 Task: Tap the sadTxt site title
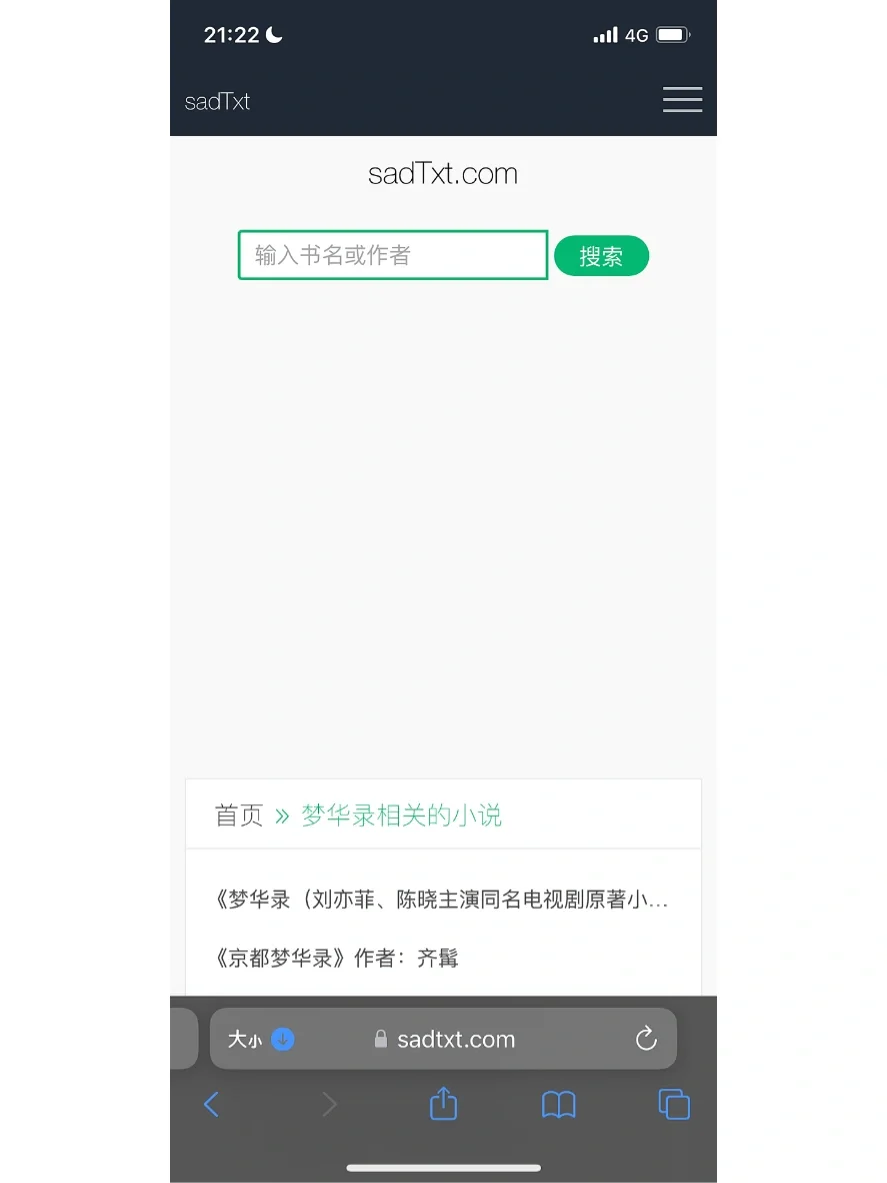click(218, 101)
